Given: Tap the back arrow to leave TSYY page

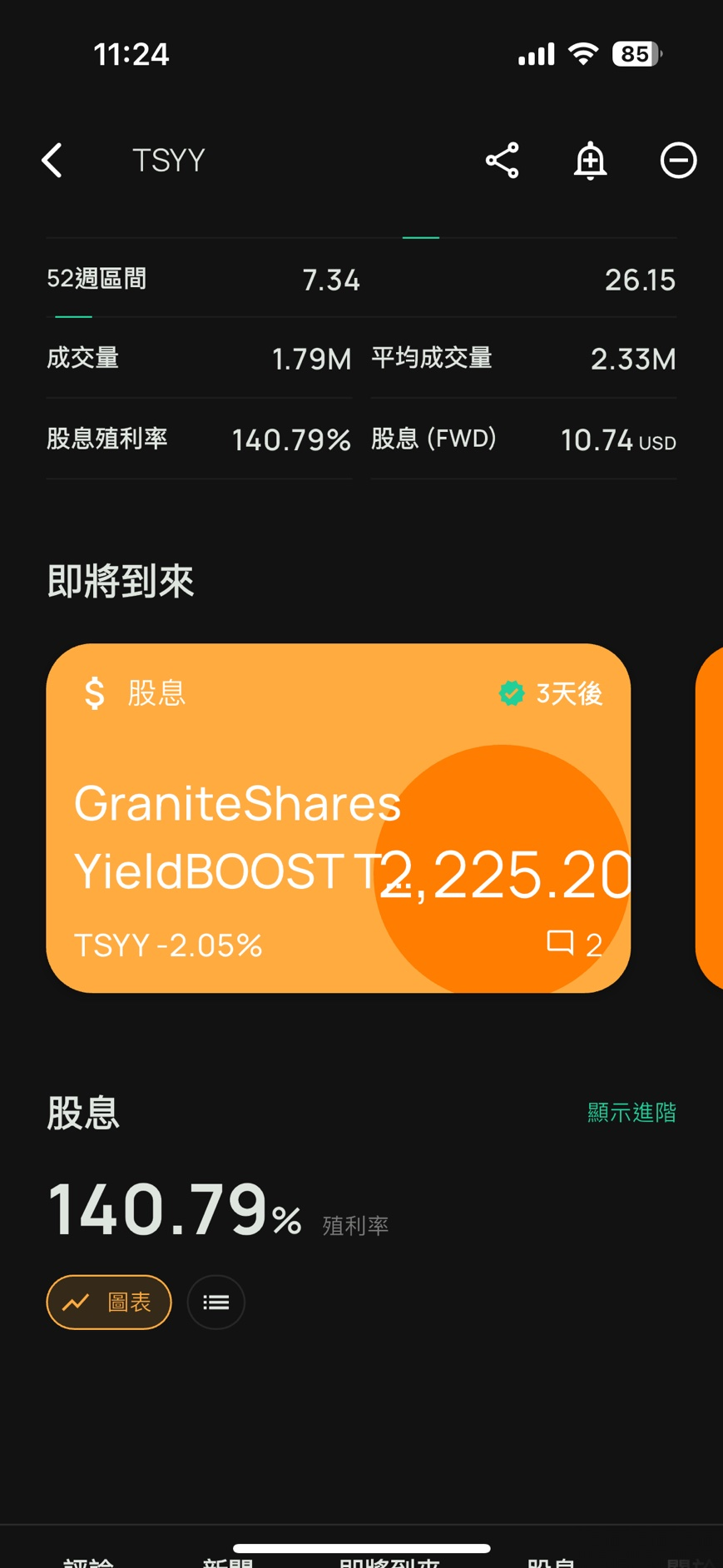Looking at the screenshot, I should [x=52, y=161].
